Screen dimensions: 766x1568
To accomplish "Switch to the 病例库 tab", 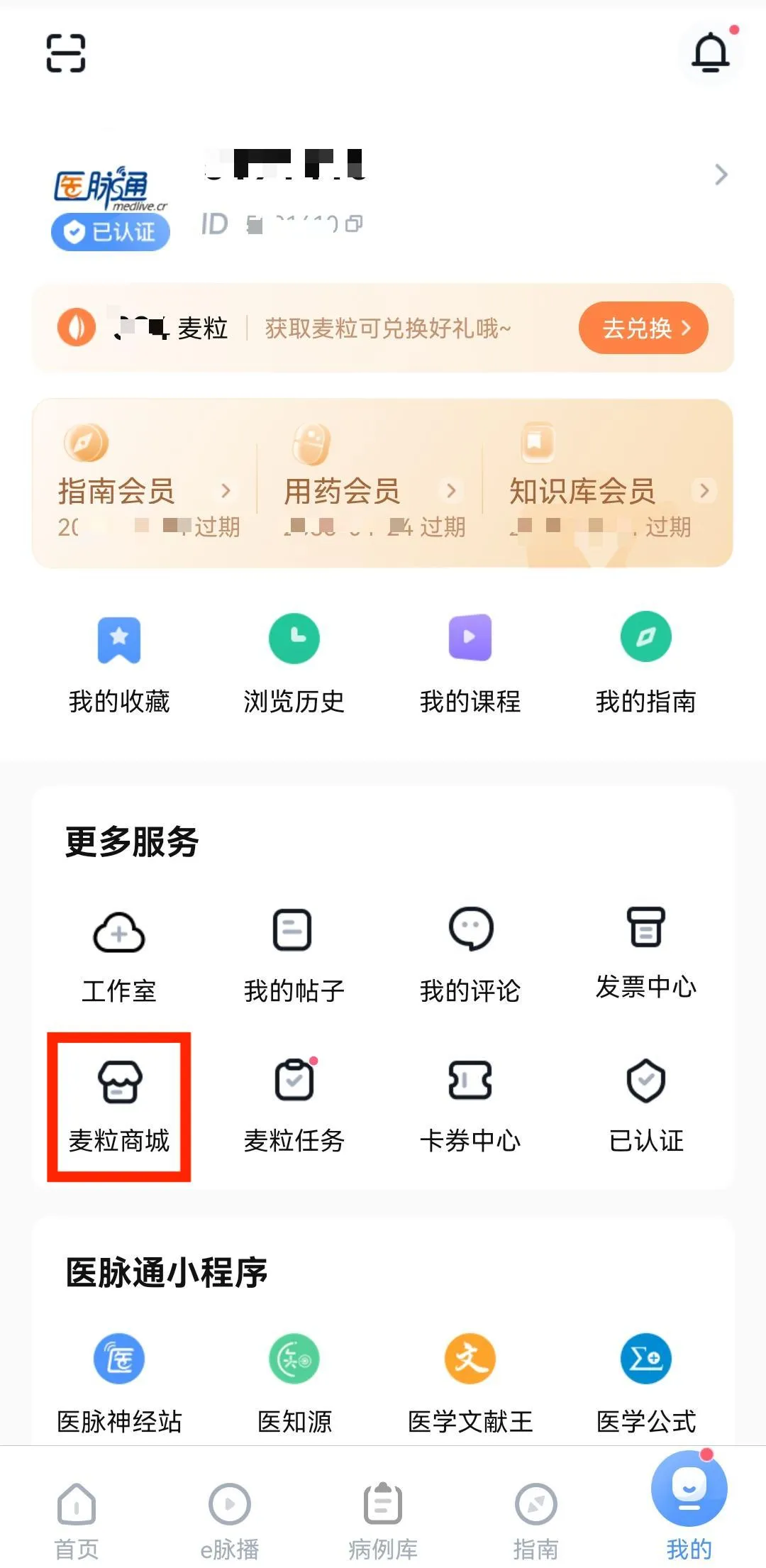I will coord(383,1520).
